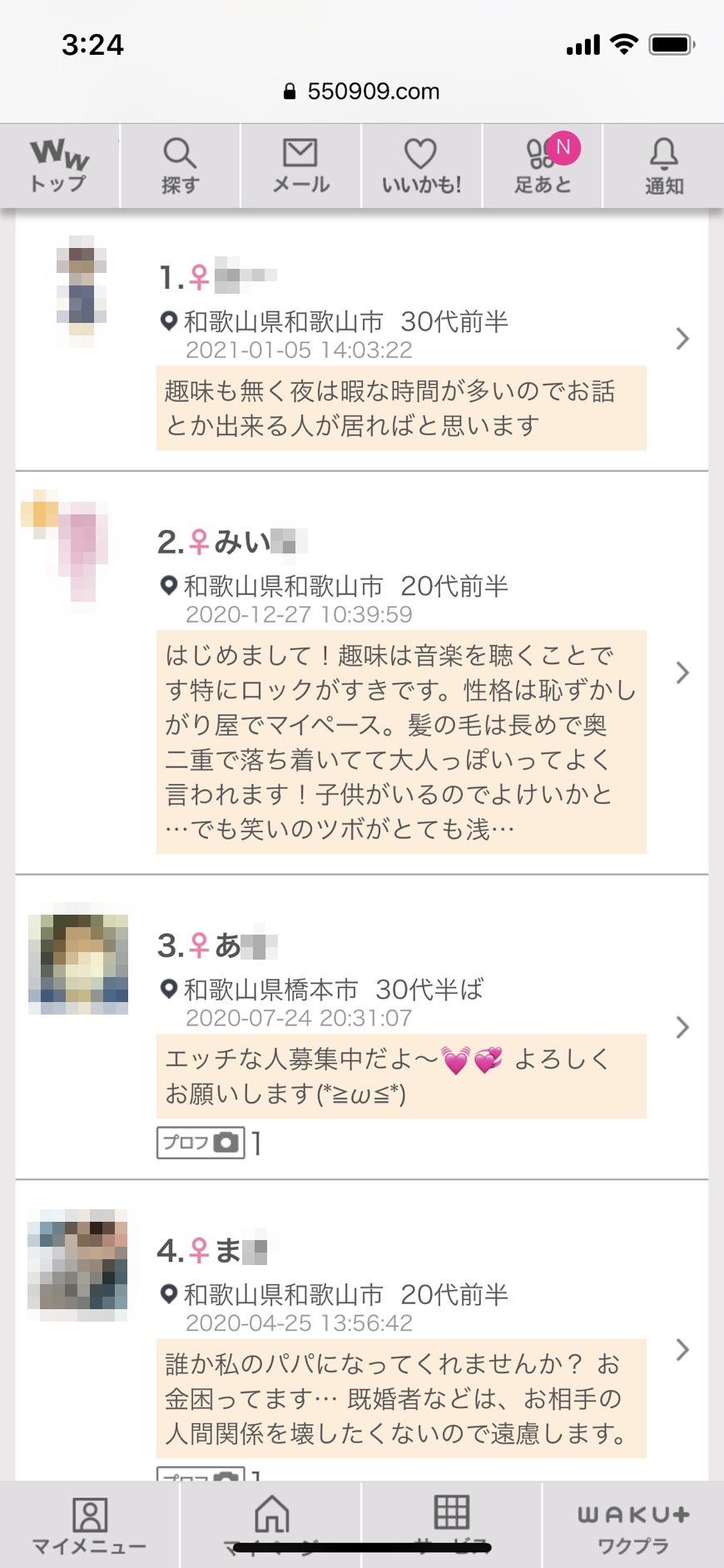Expand profile 1 with its right chevron
724x1568 pixels.
(683, 340)
